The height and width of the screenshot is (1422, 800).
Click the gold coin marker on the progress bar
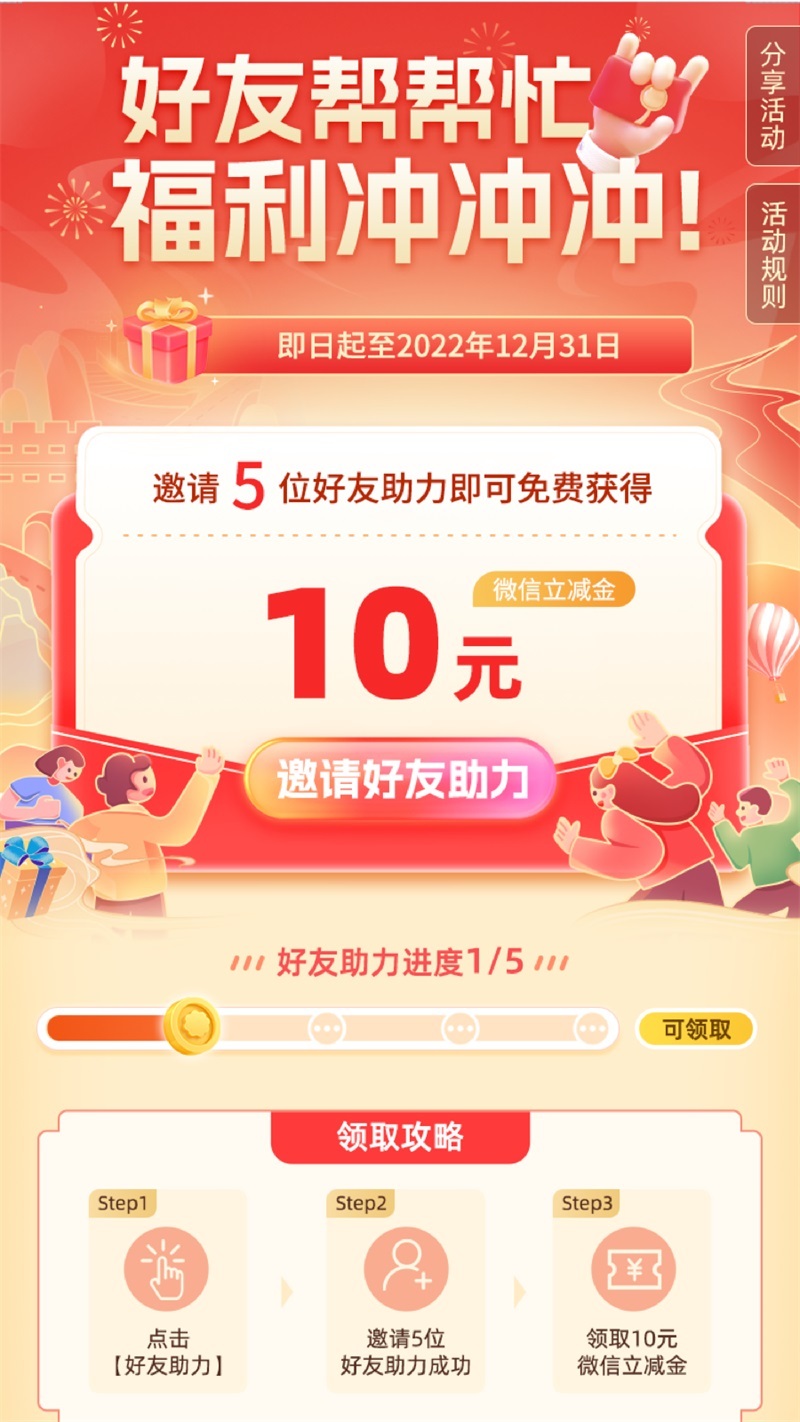[193, 1028]
